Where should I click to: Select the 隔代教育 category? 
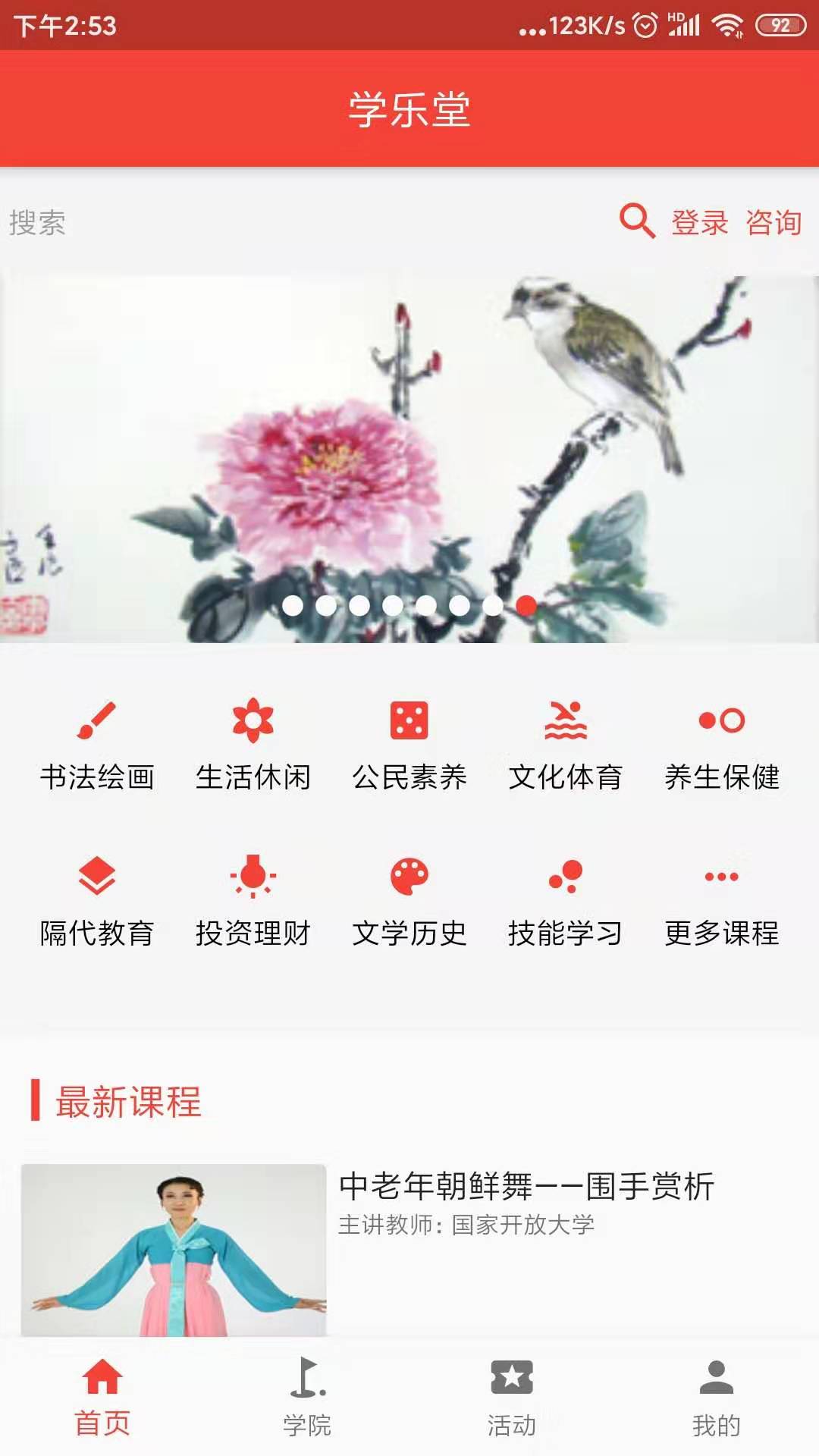[x=97, y=901]
